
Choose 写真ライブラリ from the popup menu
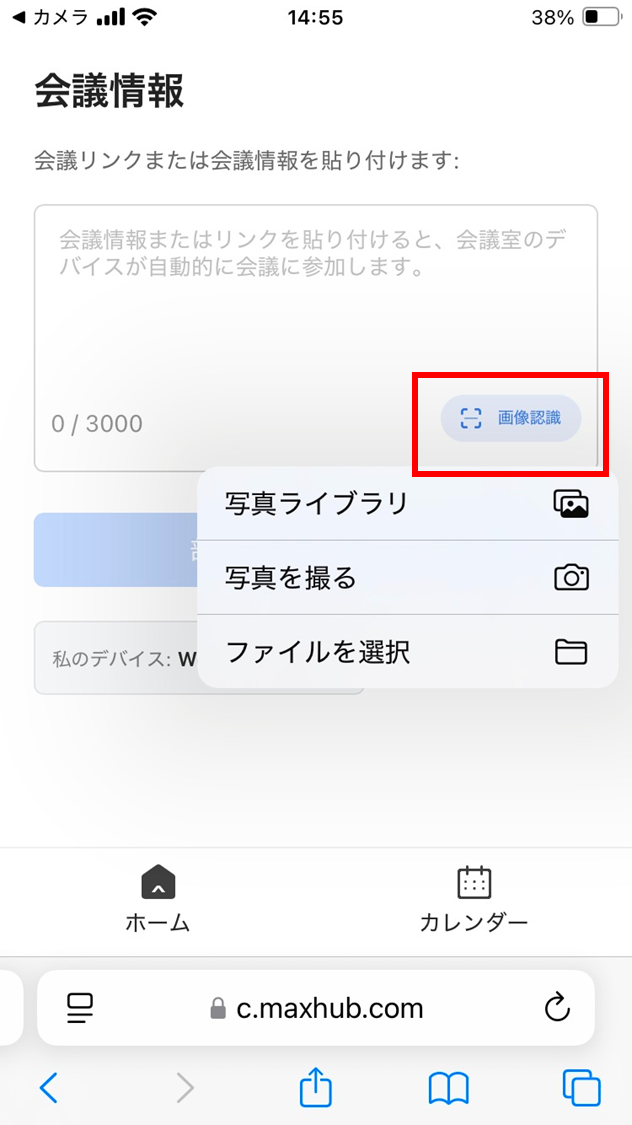(407, 503)
